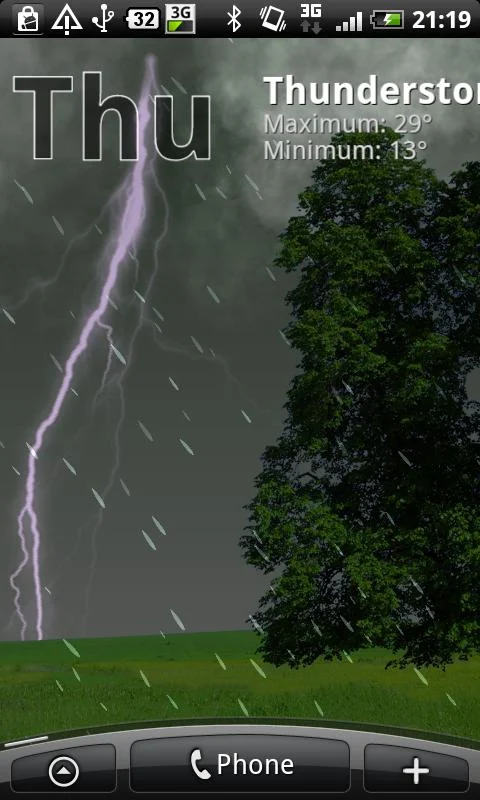
Task: Tap the plus button to personalize
Action: [x=416, y=769]
